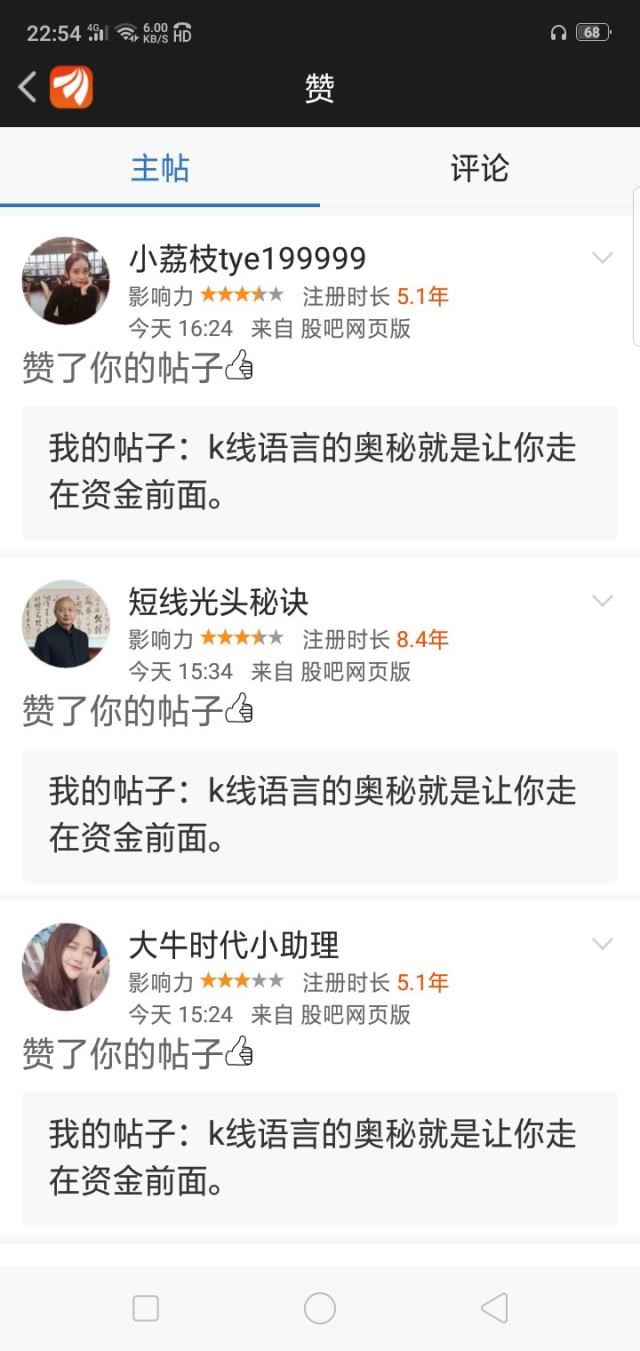Switch to the 主帖 tab
This screenshot has width=640, height=1351.
pyautogui.click(x=160, y=168)
